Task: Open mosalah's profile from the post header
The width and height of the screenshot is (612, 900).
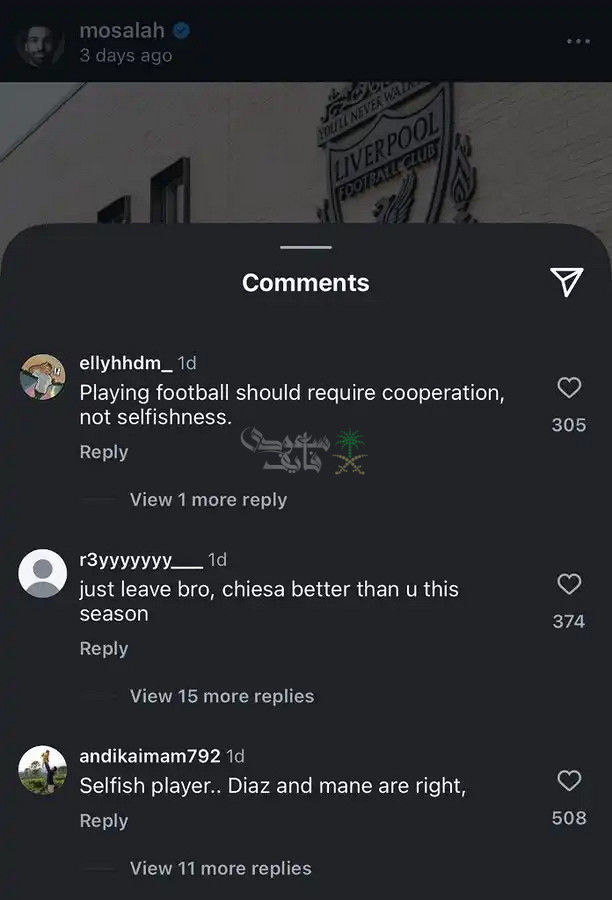Action: pos(122,31)
